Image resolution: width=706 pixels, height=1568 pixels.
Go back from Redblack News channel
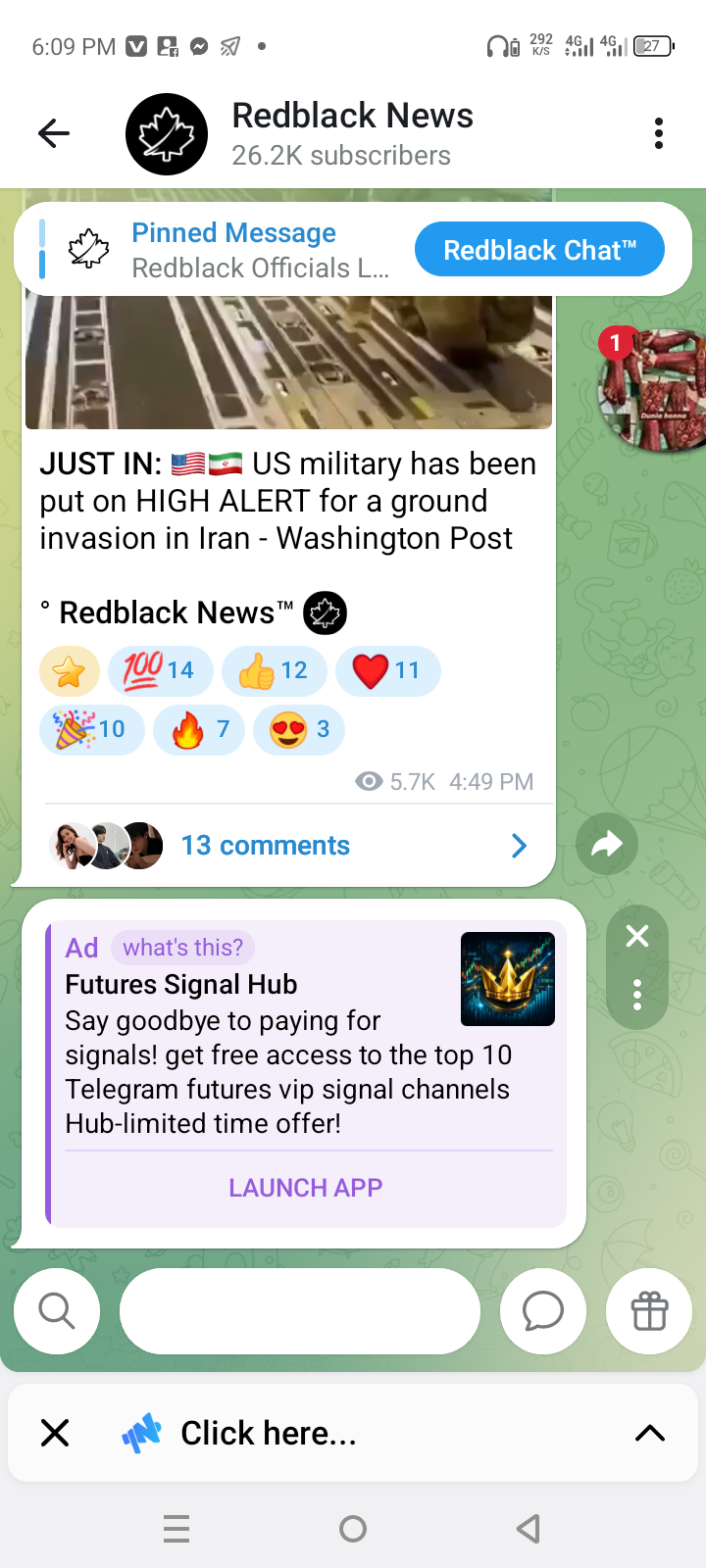click(x=54, y=133)
